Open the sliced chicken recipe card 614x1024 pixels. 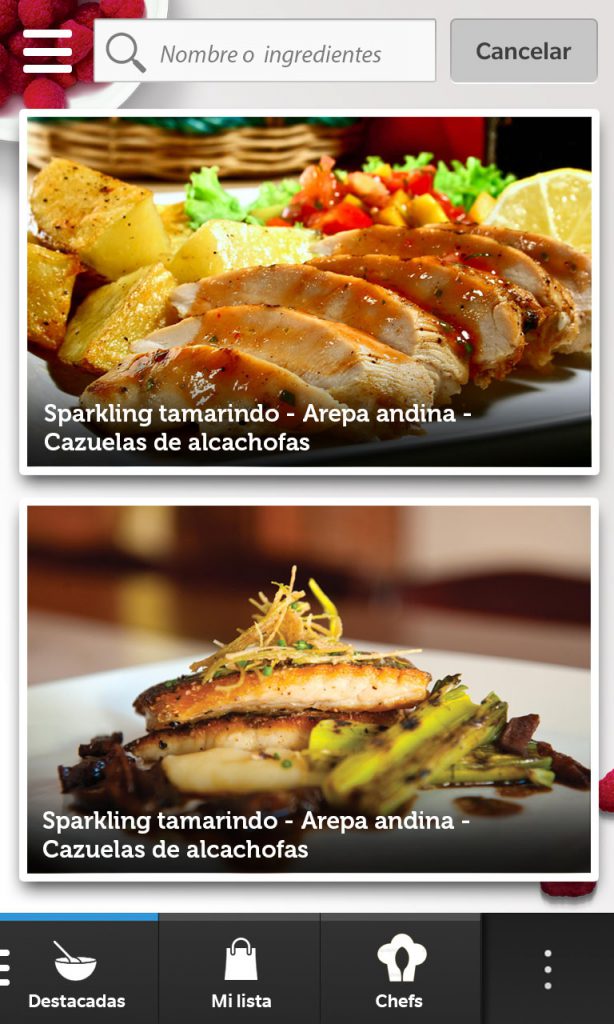point(309,292)
